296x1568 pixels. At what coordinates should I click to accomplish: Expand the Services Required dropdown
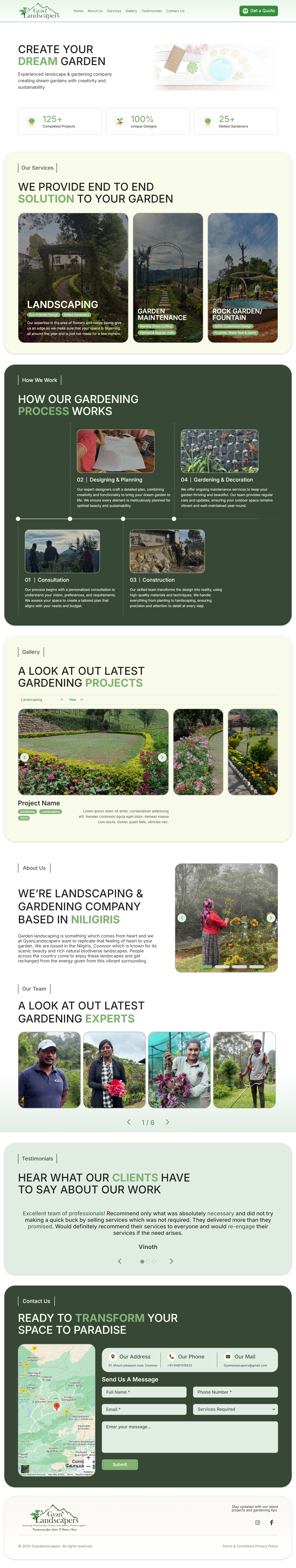pyautogui.click(x=235, y=1409)
